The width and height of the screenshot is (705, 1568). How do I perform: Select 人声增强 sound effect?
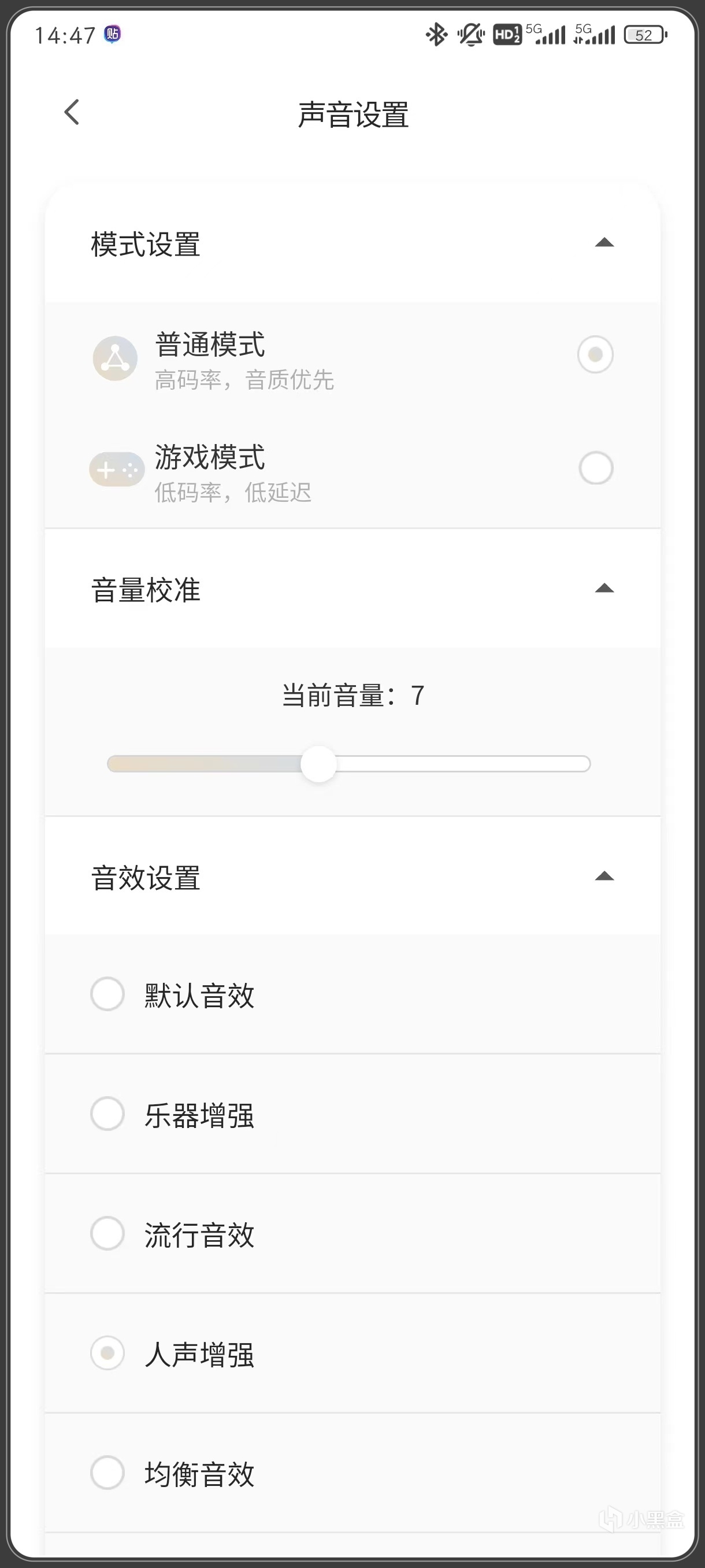[x=107, y=1353]
